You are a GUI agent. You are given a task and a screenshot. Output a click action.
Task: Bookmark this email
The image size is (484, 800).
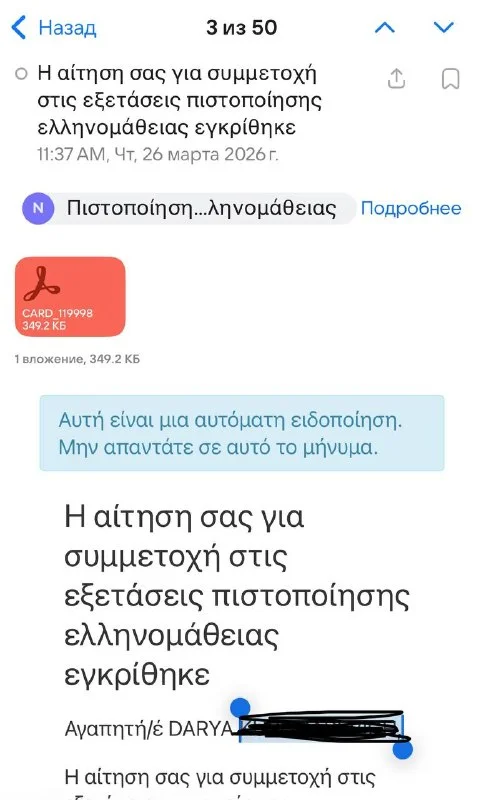450,79
